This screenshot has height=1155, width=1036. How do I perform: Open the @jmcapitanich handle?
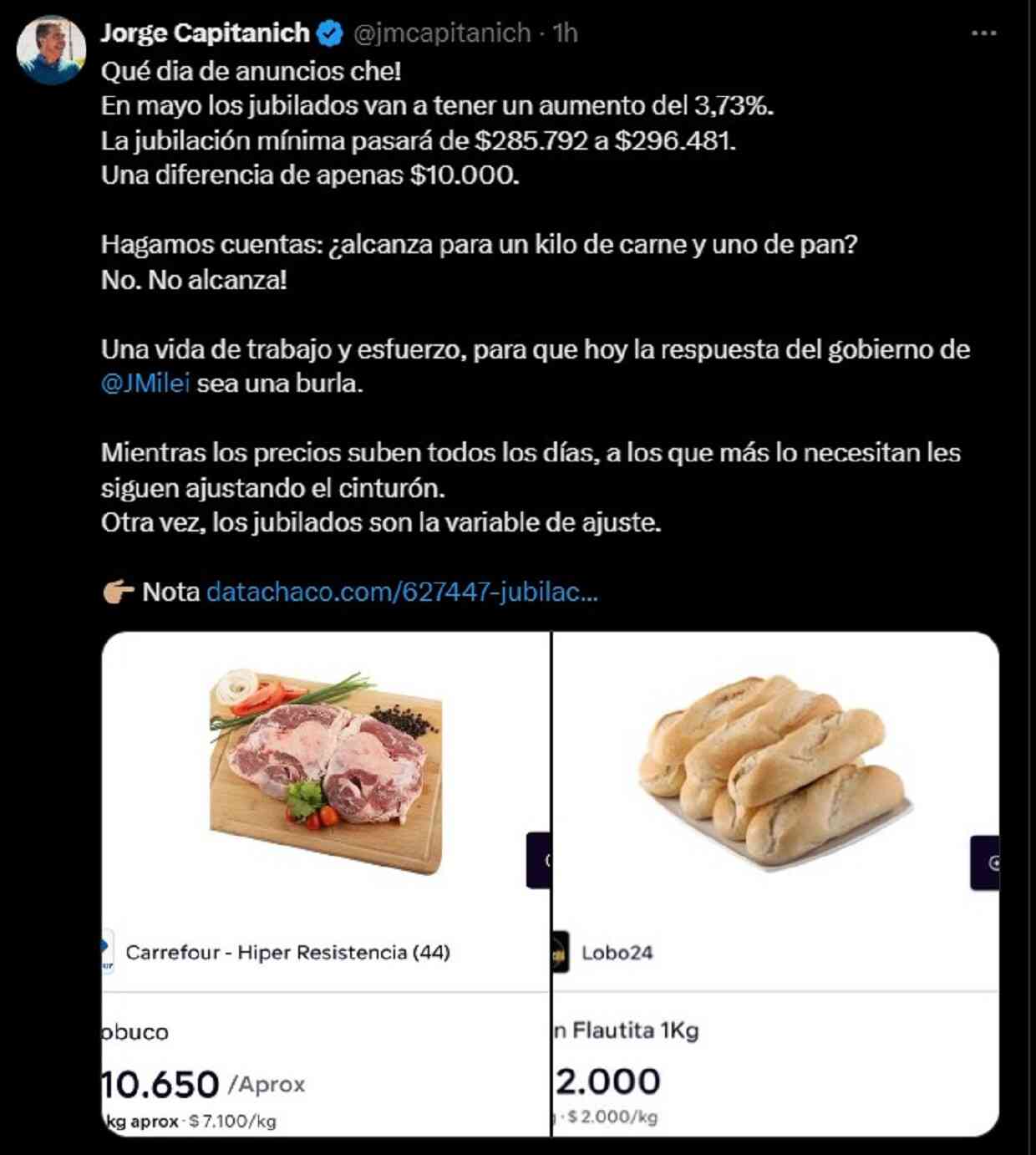point(442,33)
